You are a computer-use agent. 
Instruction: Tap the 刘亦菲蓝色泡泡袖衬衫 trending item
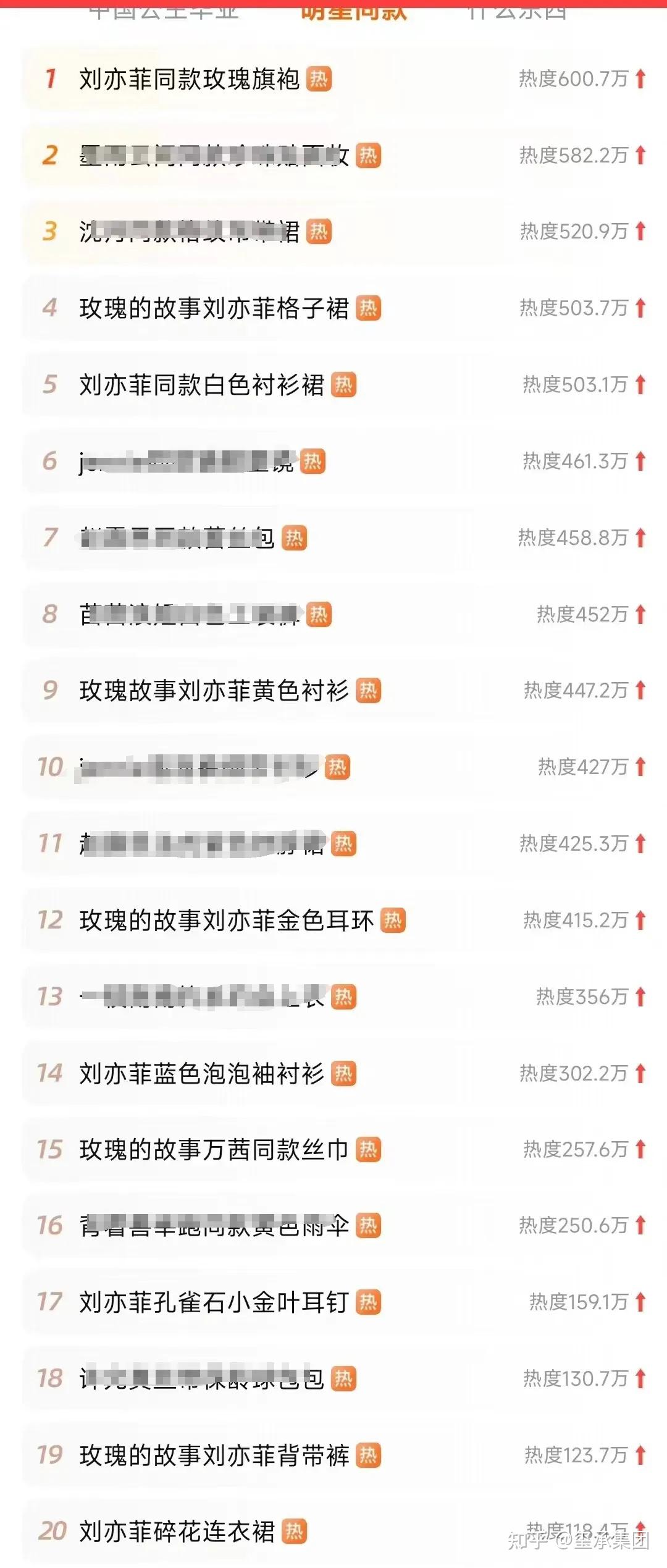coord(201,1074)
